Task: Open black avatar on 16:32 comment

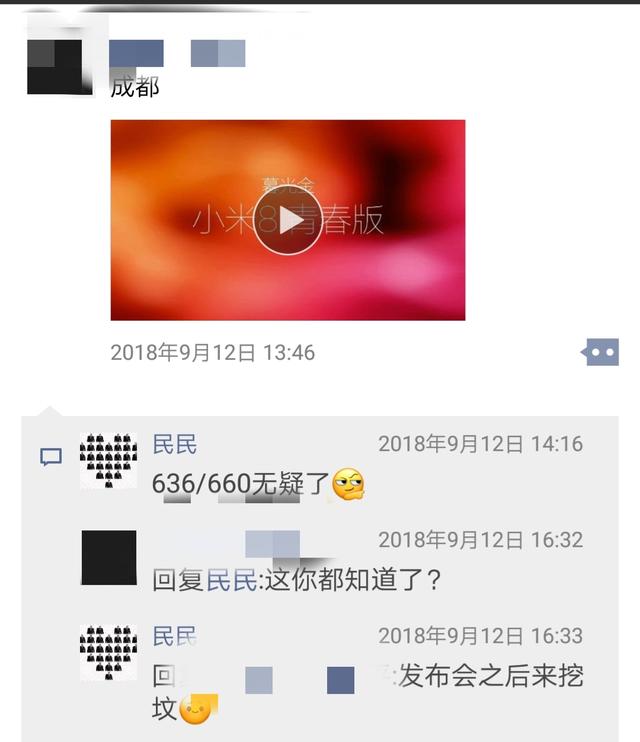Action: coord(108,557)
